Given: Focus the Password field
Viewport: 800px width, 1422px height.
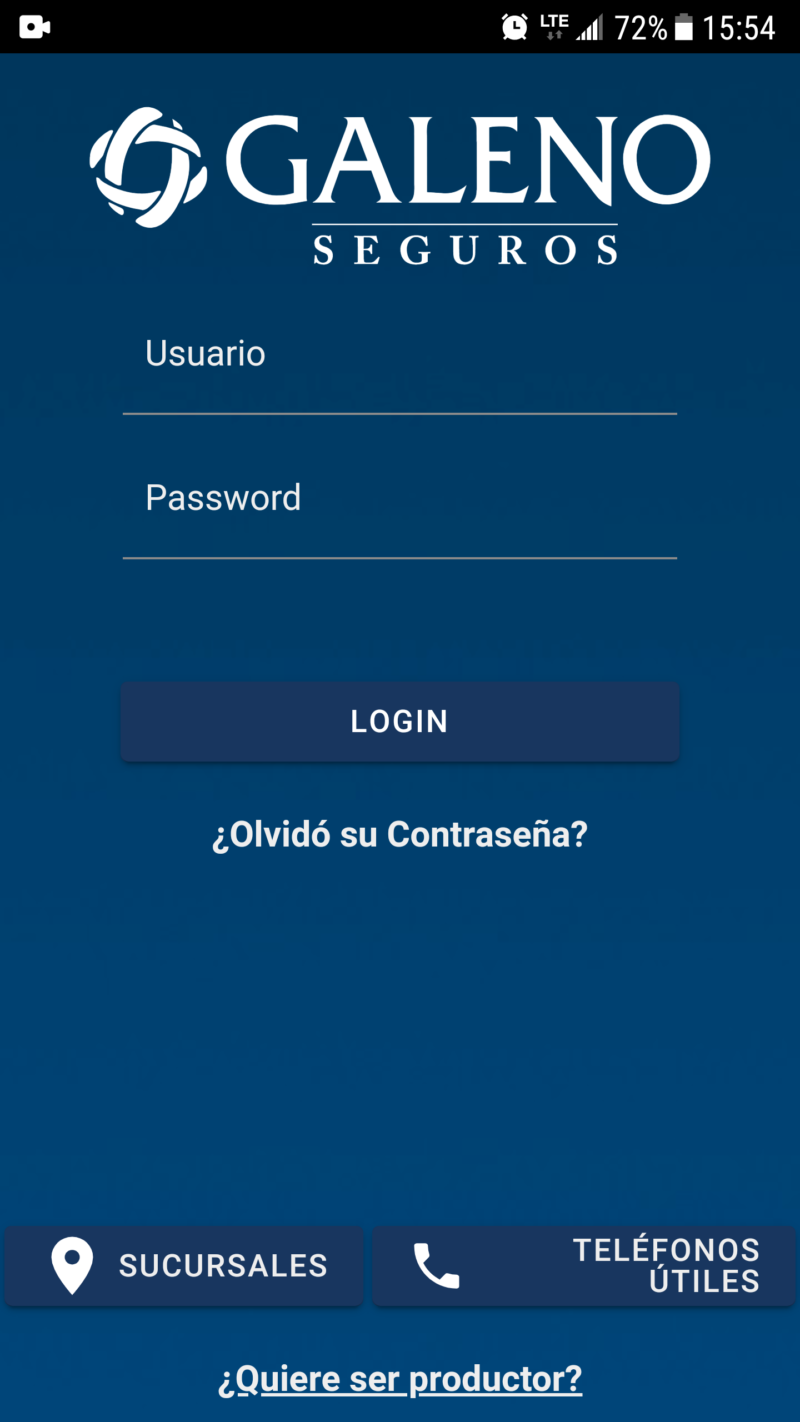Looking at the screenshot, I should click(400, 510).
